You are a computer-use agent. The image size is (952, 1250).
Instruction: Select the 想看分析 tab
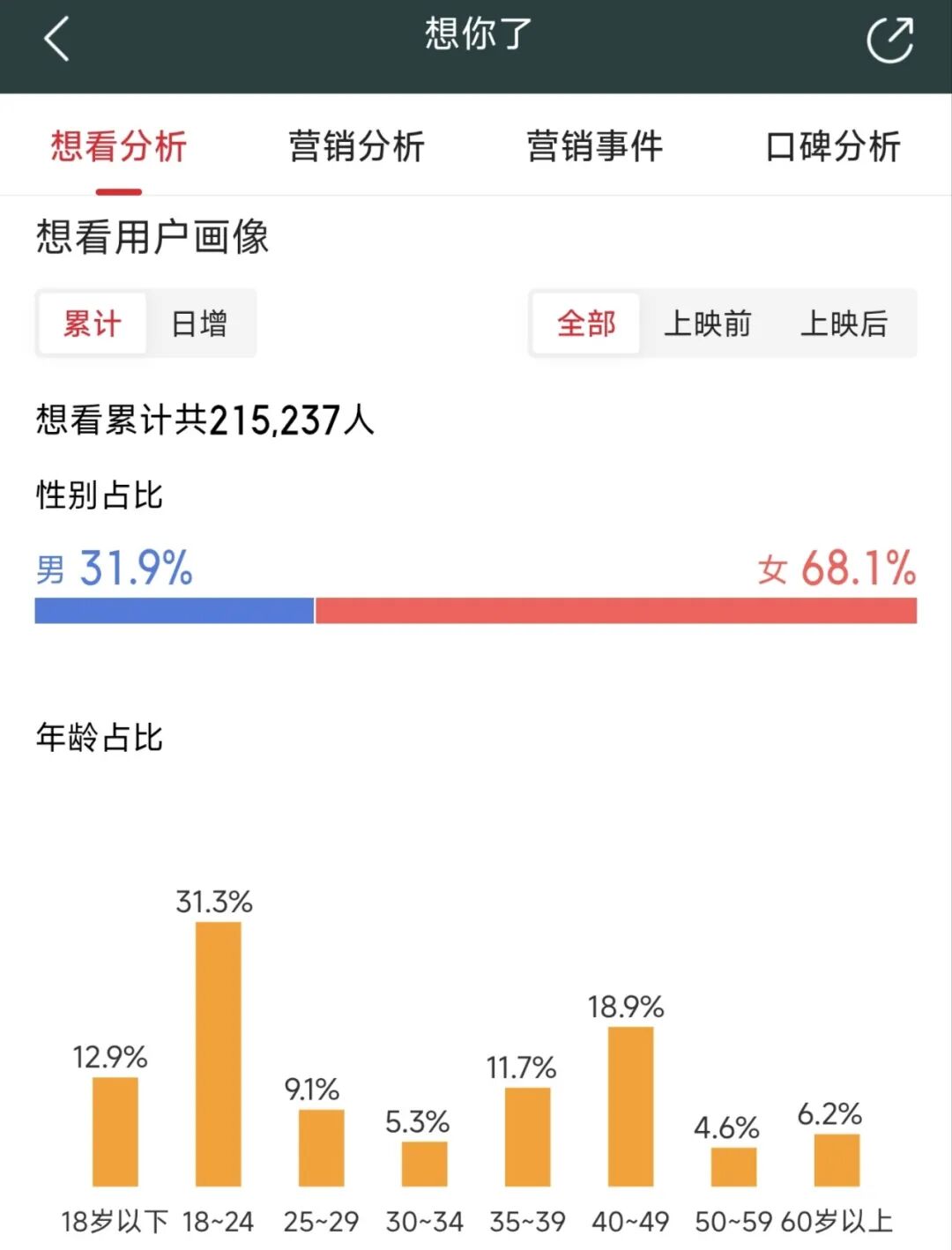click(x=119, y=146)
